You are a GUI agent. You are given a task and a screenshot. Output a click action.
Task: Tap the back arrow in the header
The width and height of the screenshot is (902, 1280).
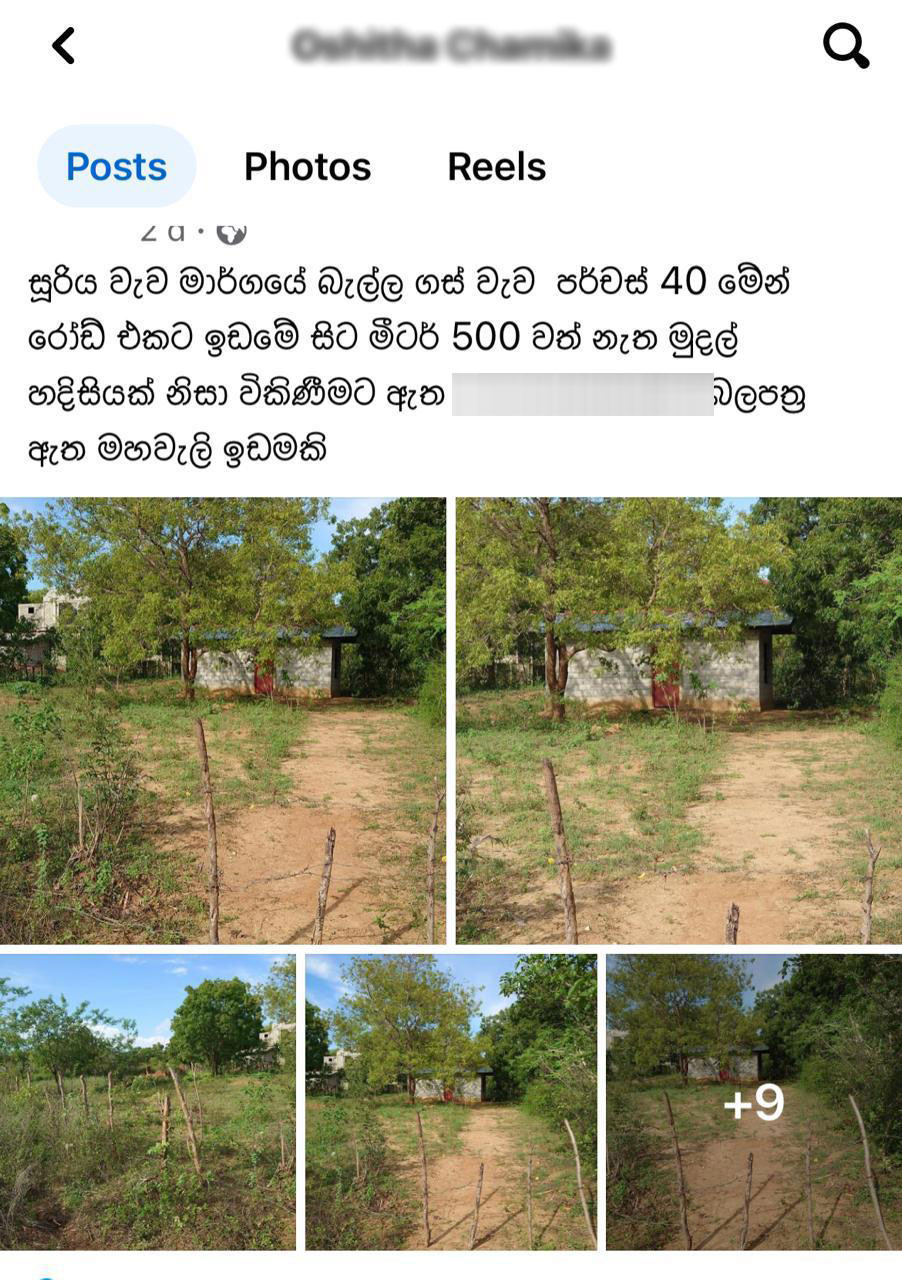pyautogui.click(x=62, y=45)
